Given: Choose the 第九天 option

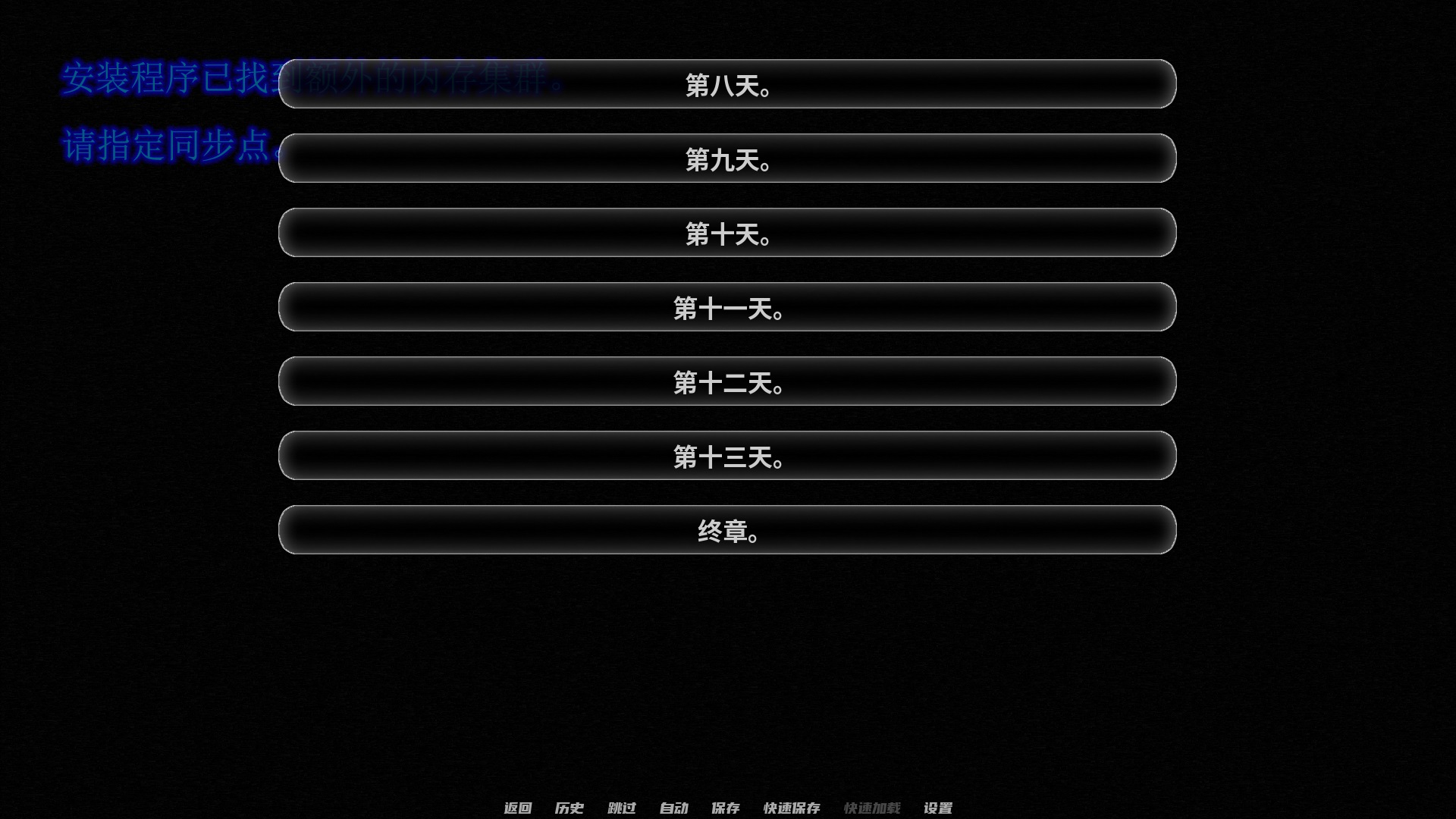Looking at the screenshot, I should tap(727, 158).
